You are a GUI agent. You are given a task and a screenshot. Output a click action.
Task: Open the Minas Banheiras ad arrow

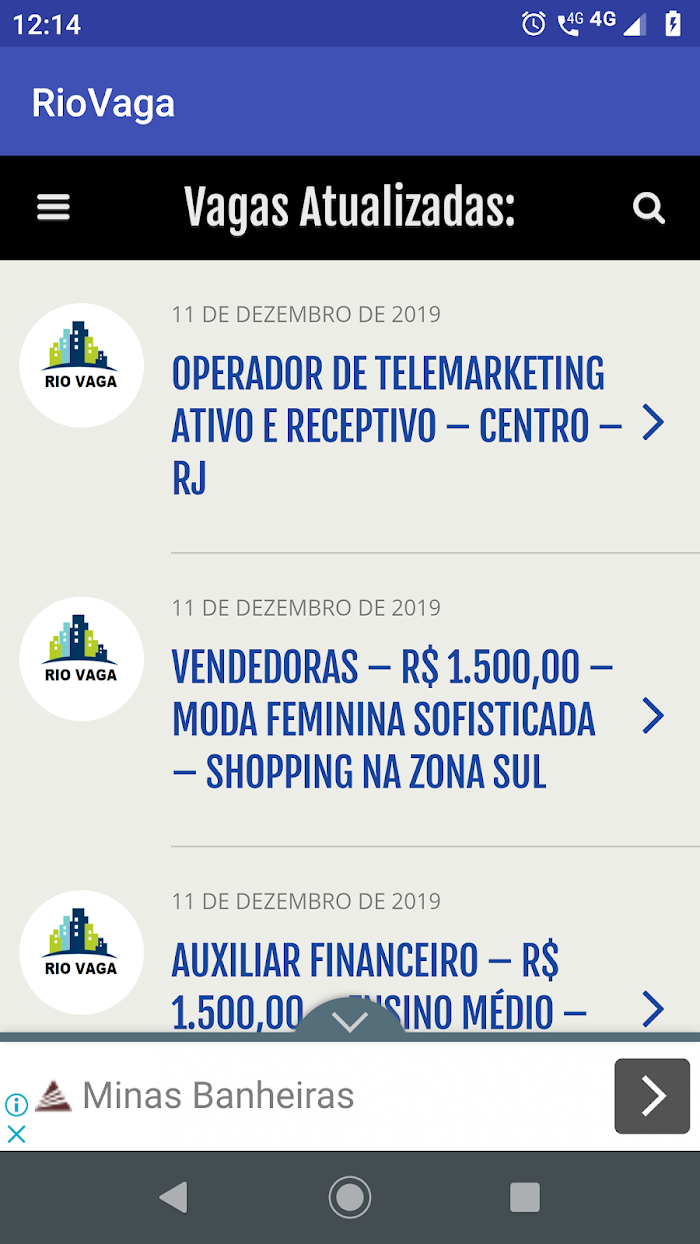652,1096
